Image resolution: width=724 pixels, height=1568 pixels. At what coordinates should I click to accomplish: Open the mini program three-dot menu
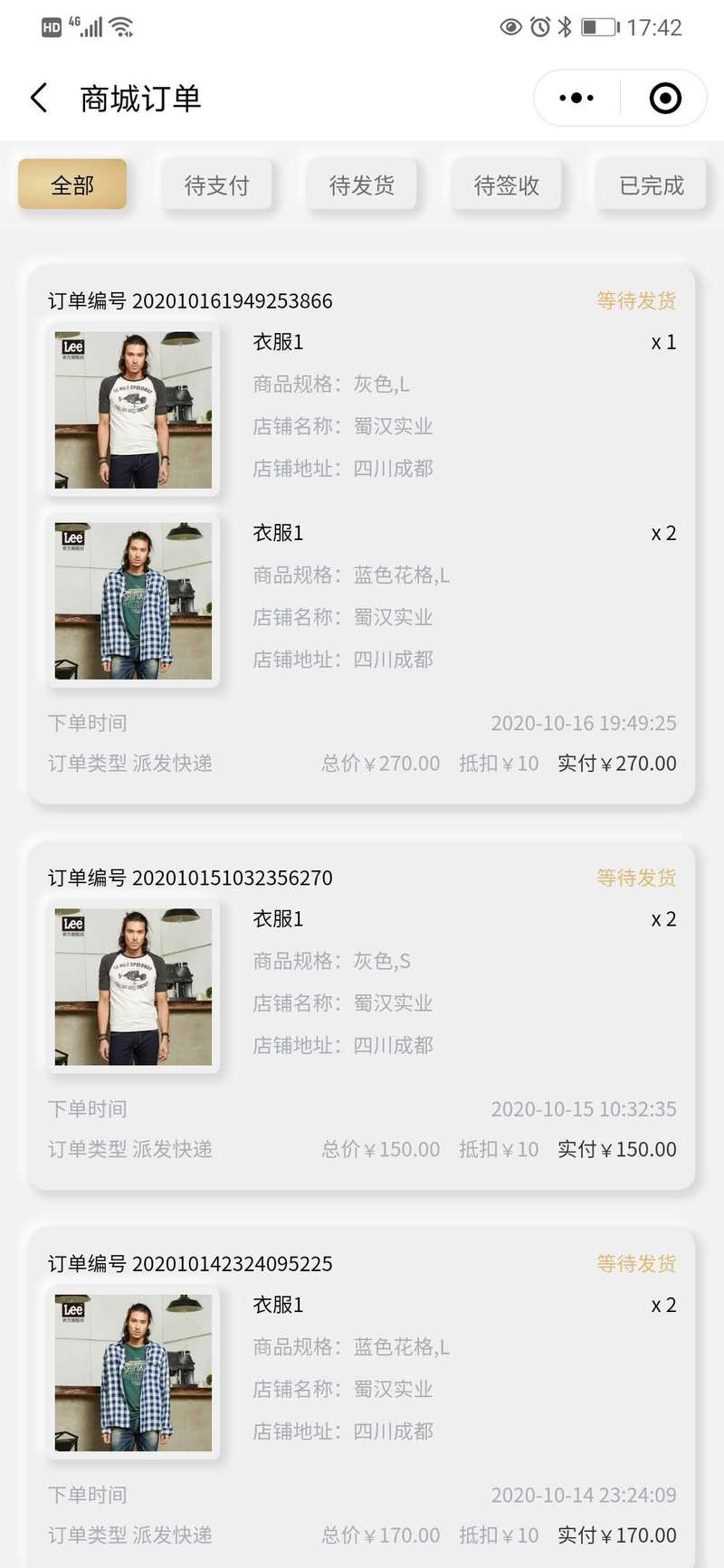click(x=576, y=98)
